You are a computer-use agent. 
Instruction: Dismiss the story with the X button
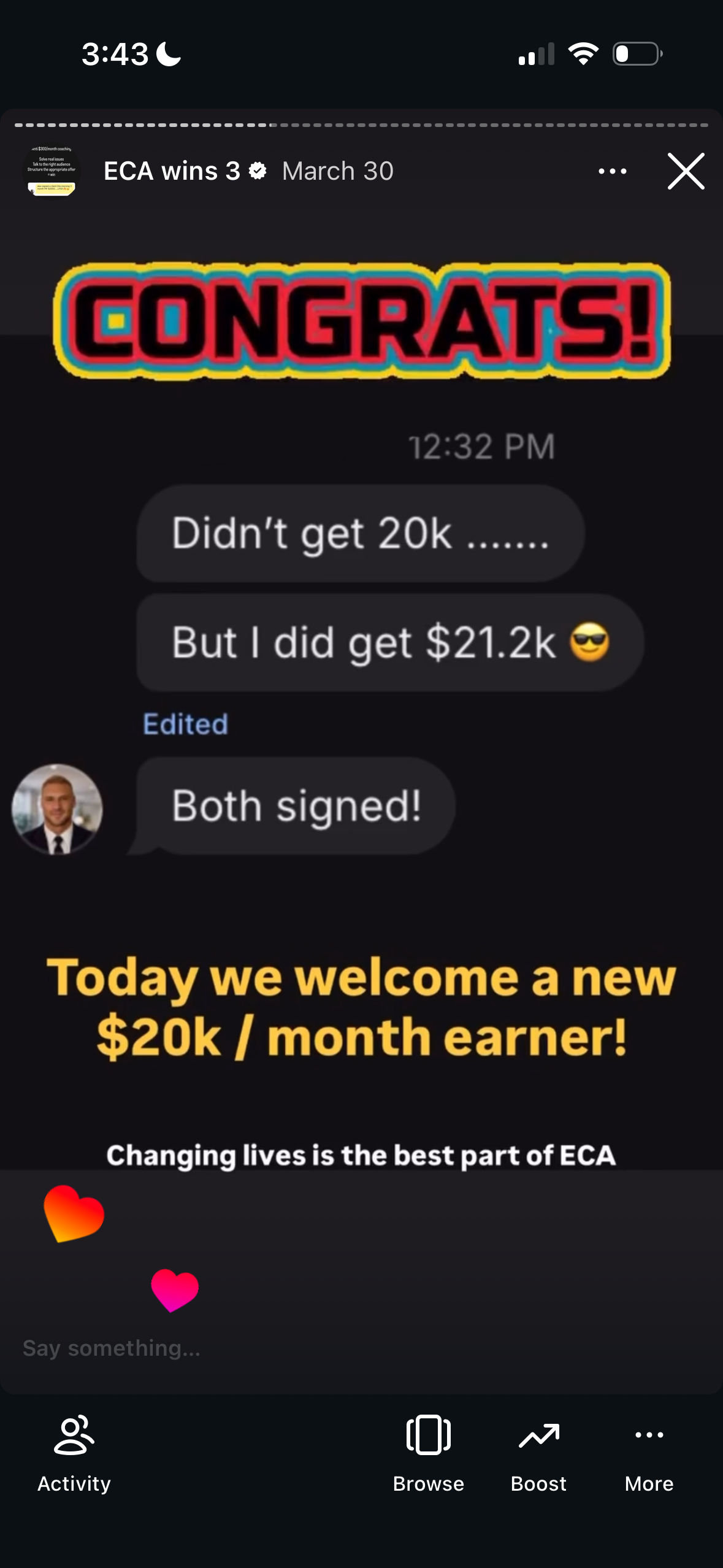coord(685,172)
